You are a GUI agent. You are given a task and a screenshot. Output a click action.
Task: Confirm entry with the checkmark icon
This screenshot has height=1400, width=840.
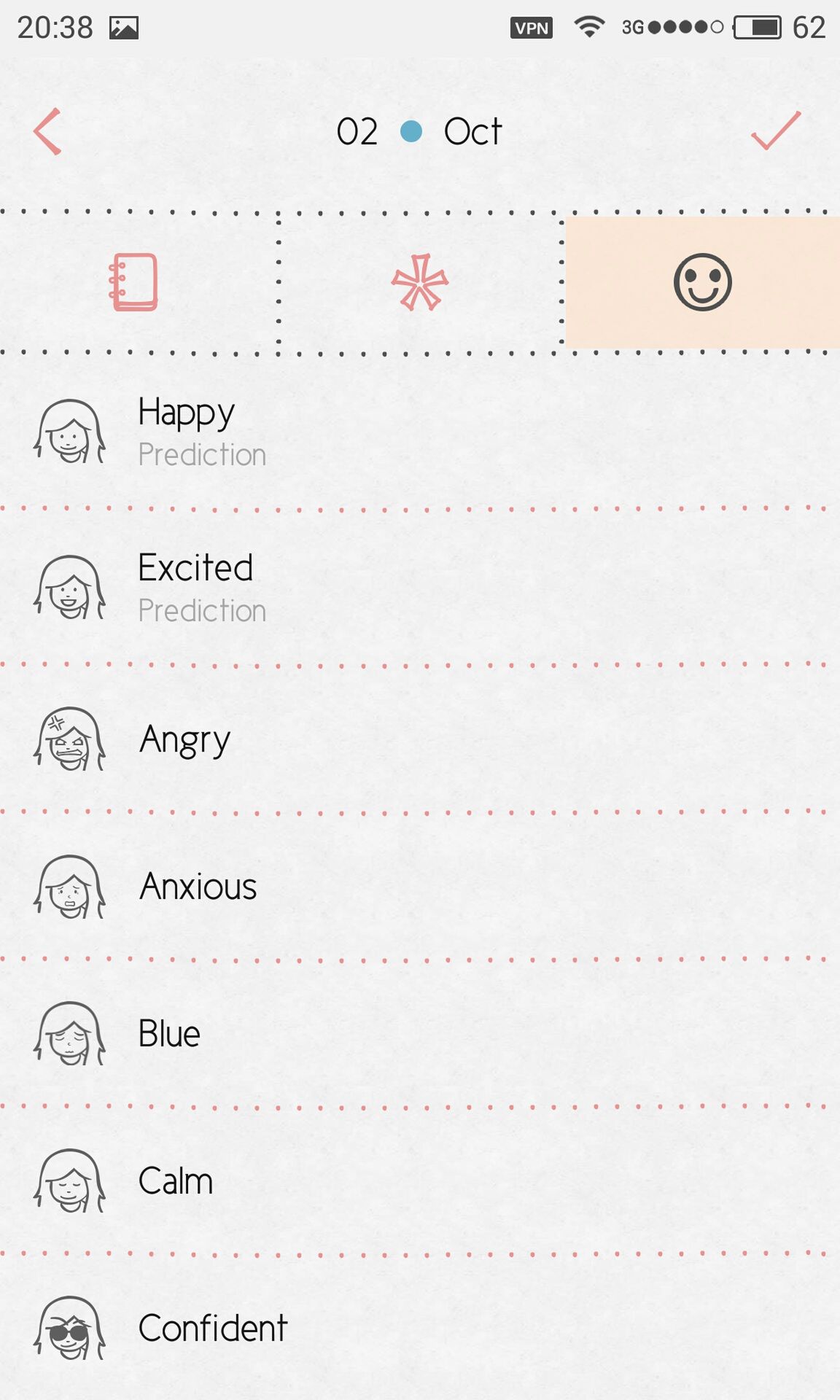776,131
